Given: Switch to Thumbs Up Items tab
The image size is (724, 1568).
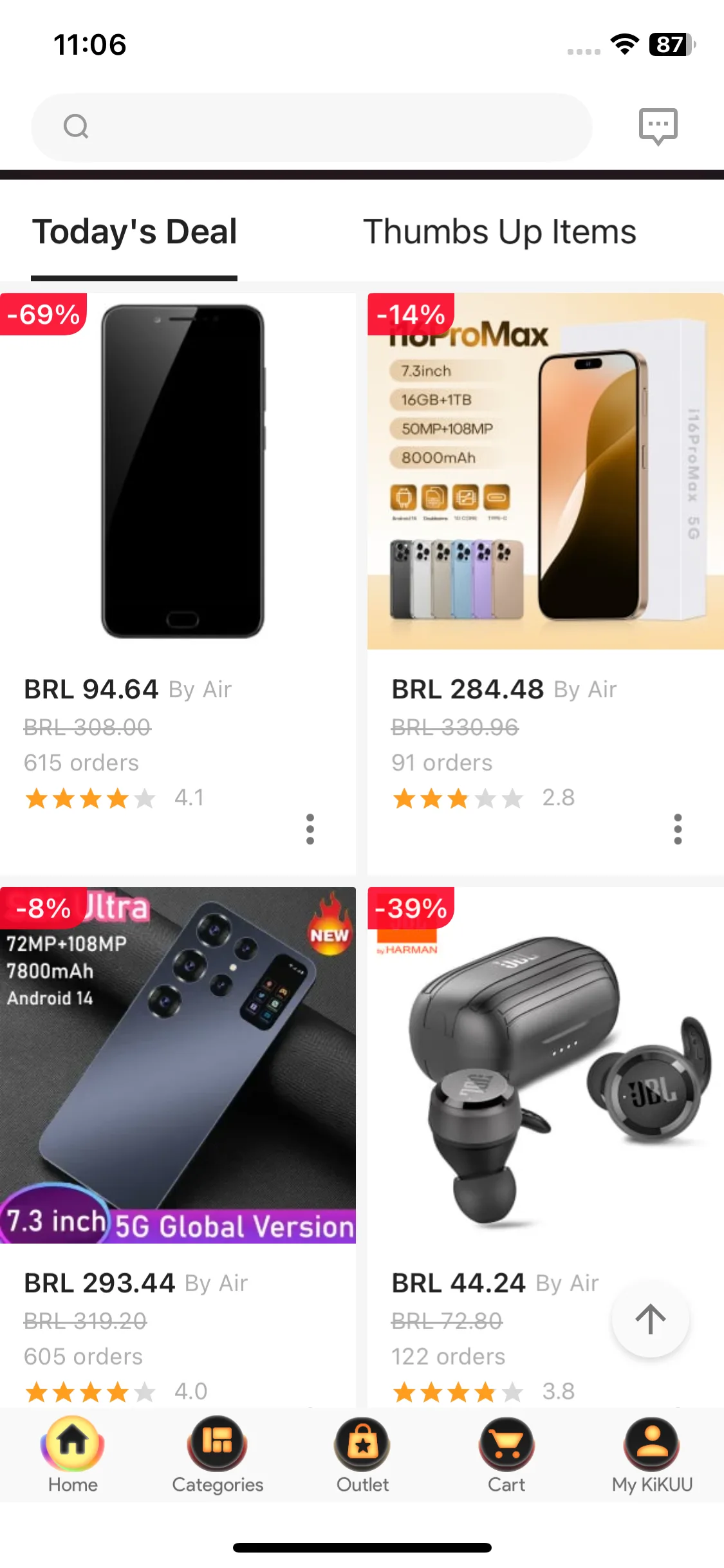Looking at the screenshot, I should click(x=499, y=232).
